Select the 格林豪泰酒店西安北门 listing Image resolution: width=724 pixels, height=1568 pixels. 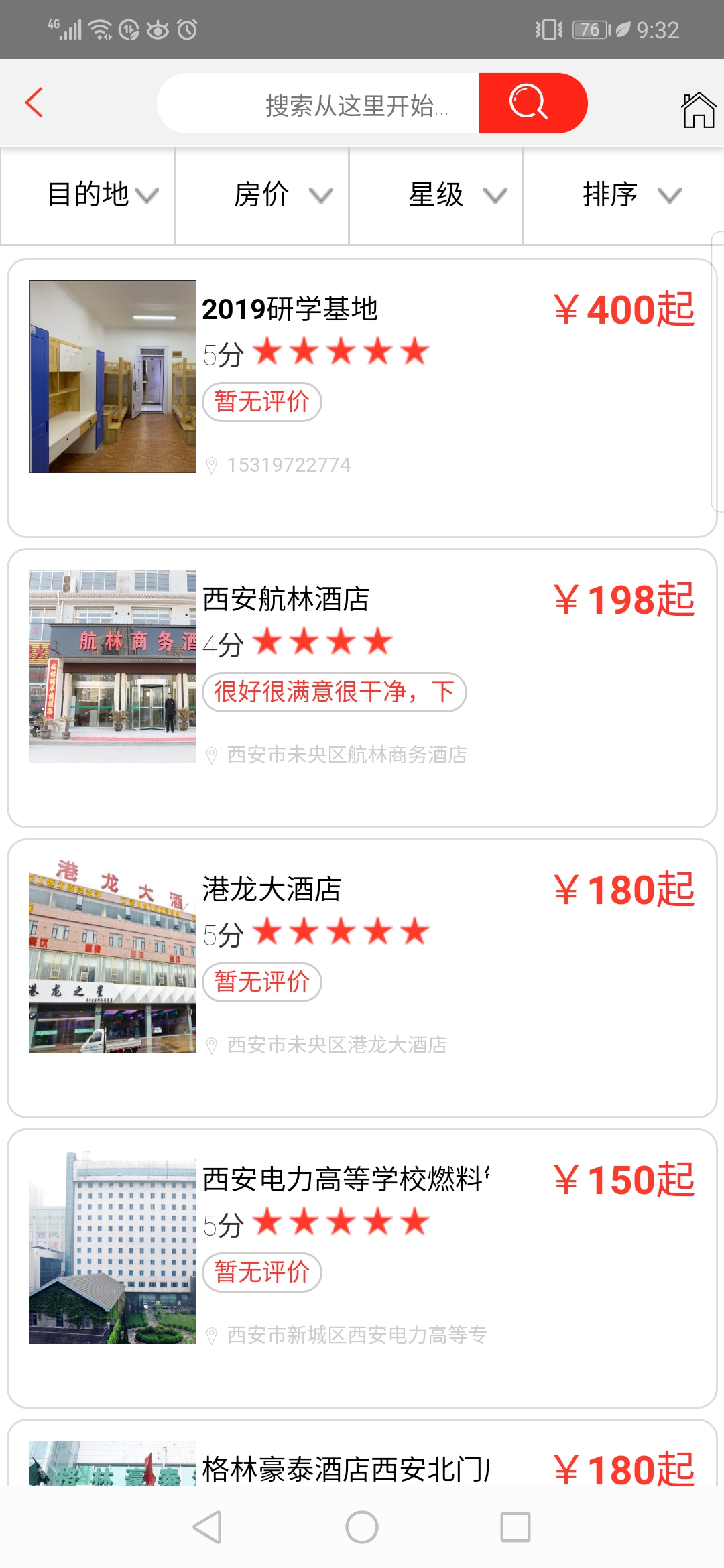point(362,1453)
